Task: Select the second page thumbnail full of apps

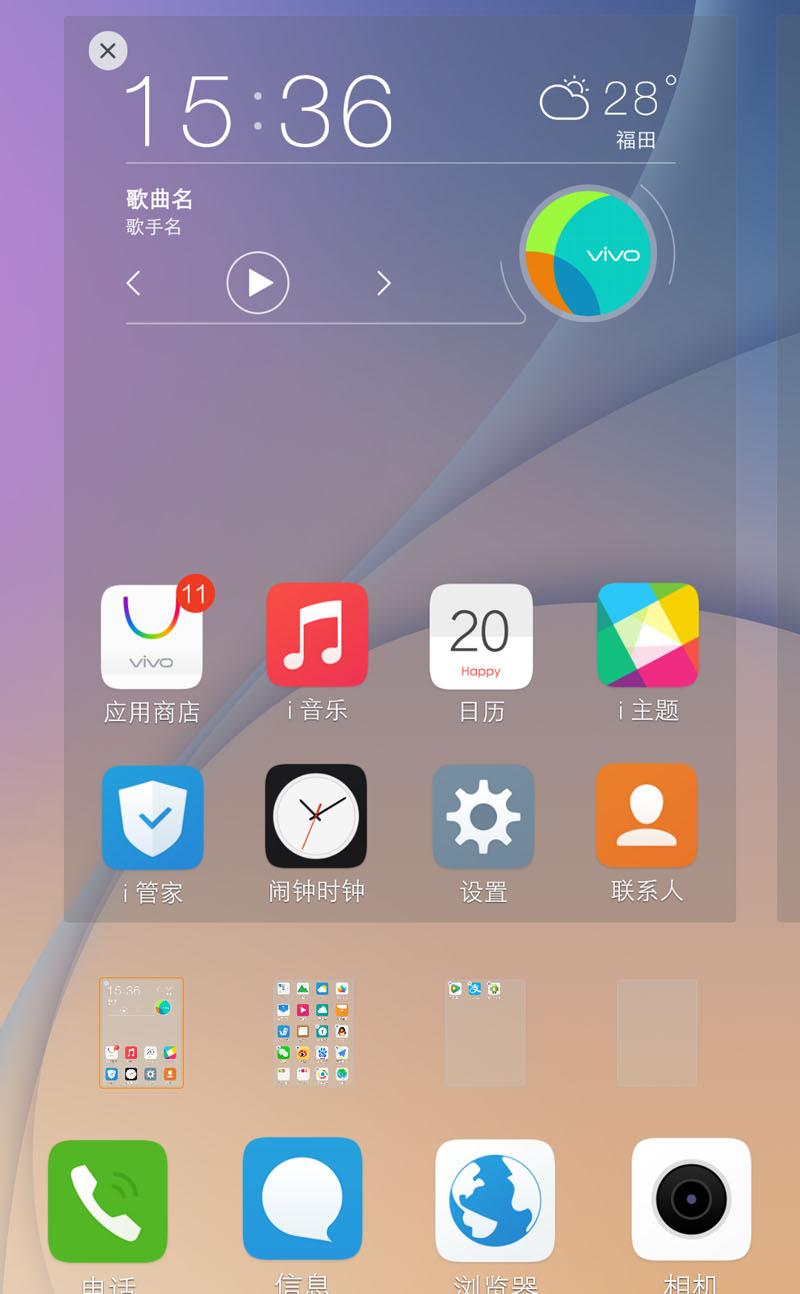Action: (314, 1033)
